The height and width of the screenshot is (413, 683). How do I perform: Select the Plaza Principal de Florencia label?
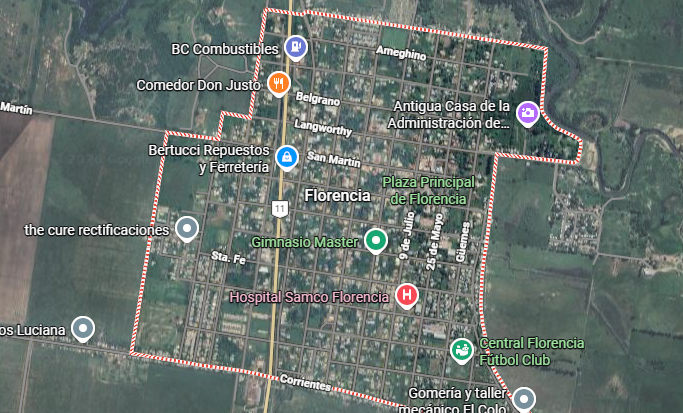coord(425,191)
